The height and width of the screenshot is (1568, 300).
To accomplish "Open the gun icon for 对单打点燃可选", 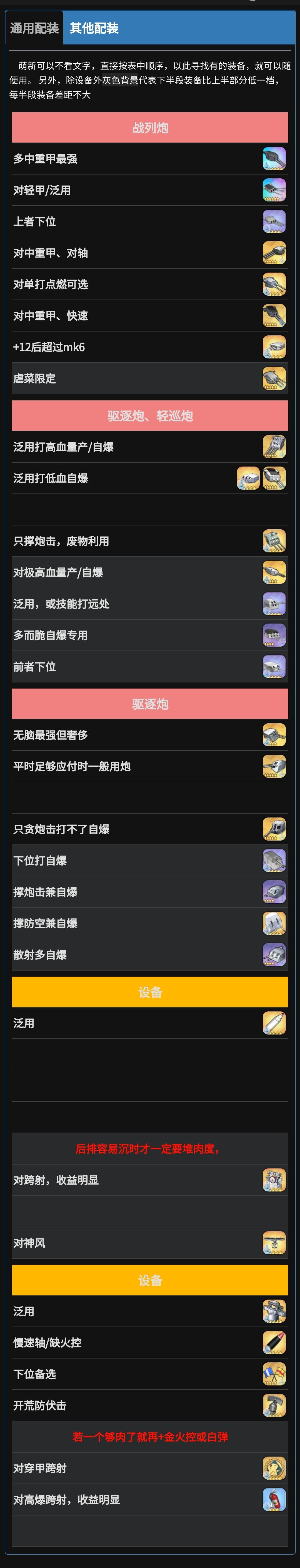I will coord(274,284).
